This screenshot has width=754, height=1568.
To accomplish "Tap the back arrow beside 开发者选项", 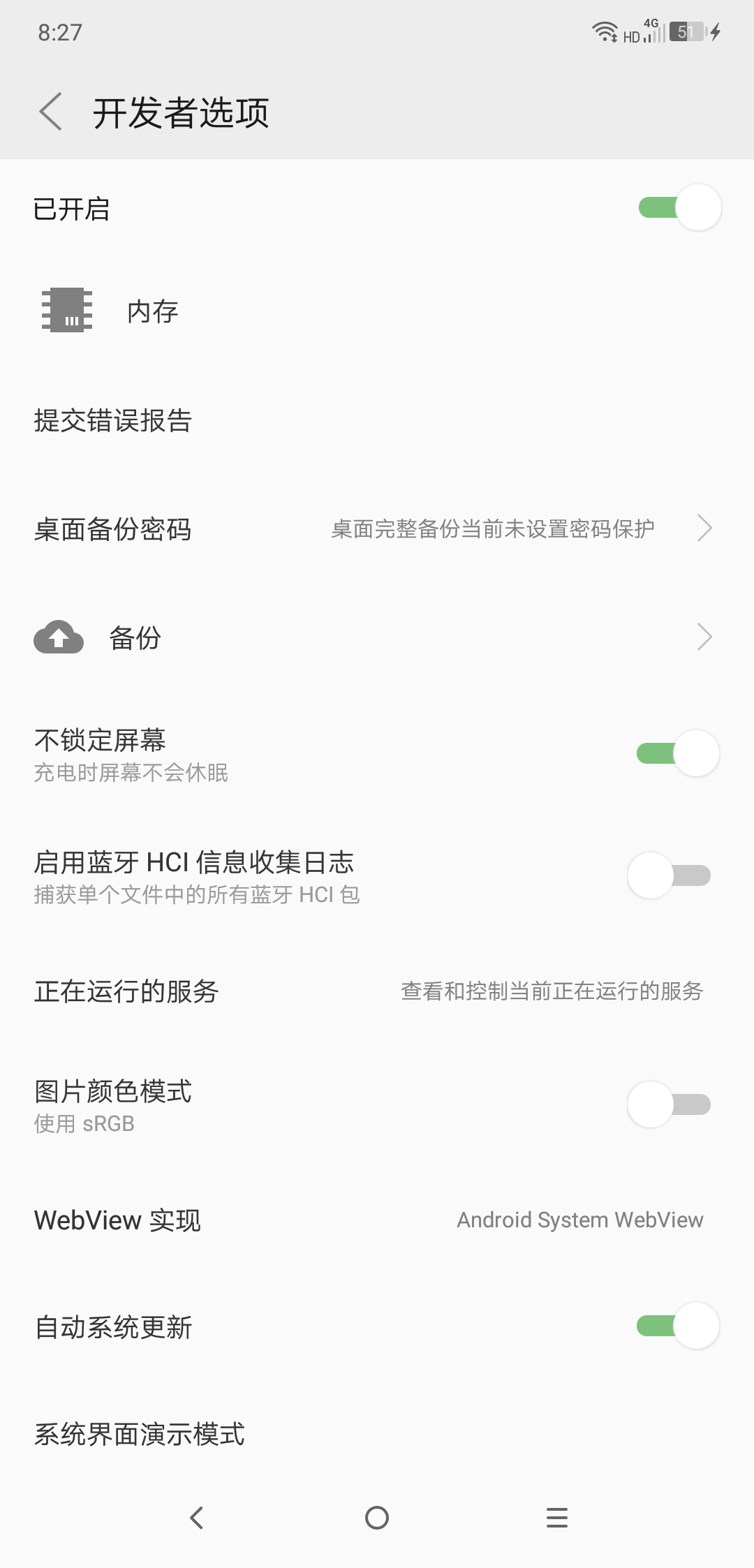I will [50, 112].
